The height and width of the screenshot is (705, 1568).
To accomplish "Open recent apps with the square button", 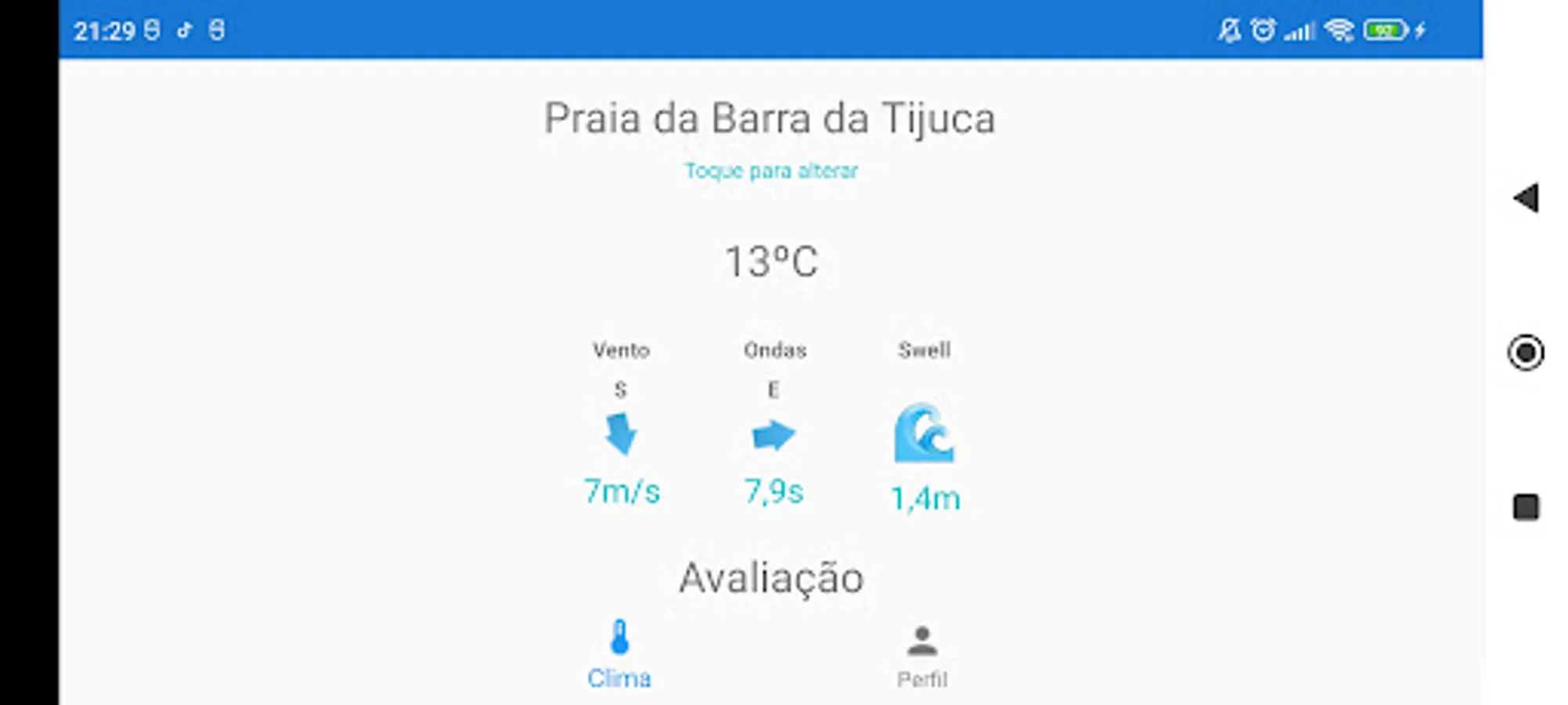I will coord(1526,507).
